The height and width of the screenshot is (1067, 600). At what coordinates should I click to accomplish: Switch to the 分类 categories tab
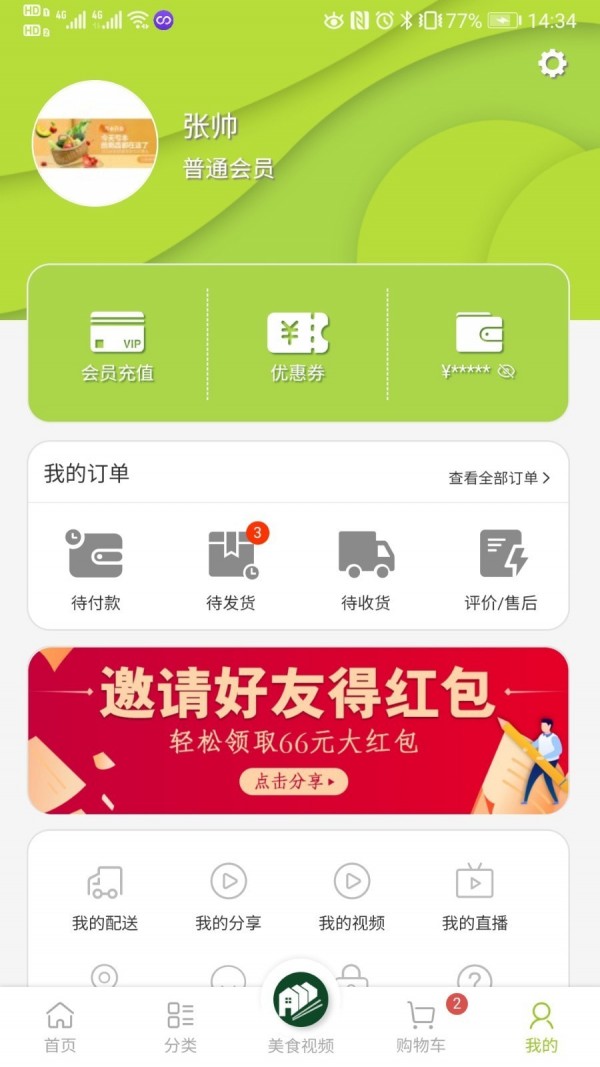pos(181,1028)
